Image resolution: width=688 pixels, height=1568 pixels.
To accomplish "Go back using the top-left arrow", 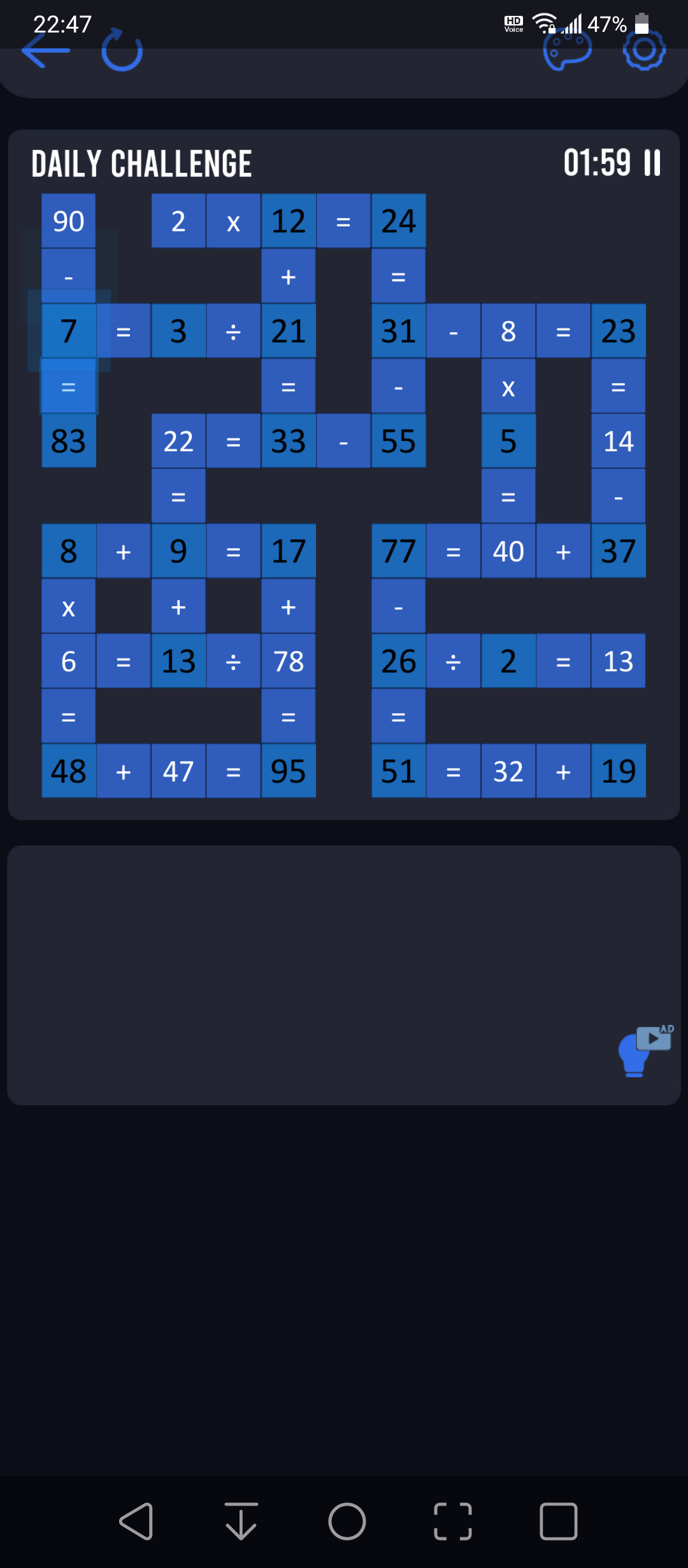I will pyautogui.click(x=45, y=51).
